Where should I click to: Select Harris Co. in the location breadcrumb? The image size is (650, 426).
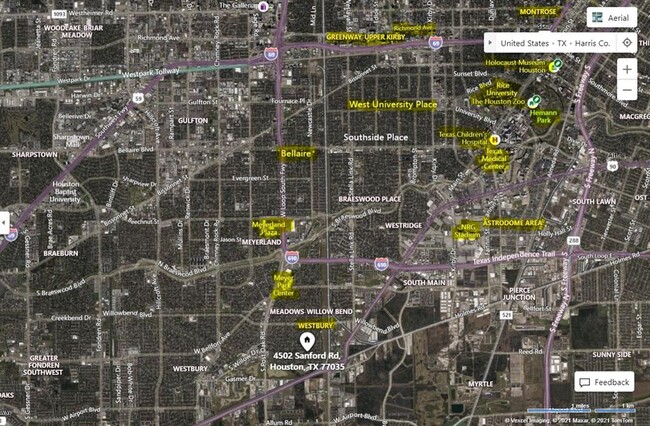click(x=593, y=43)
